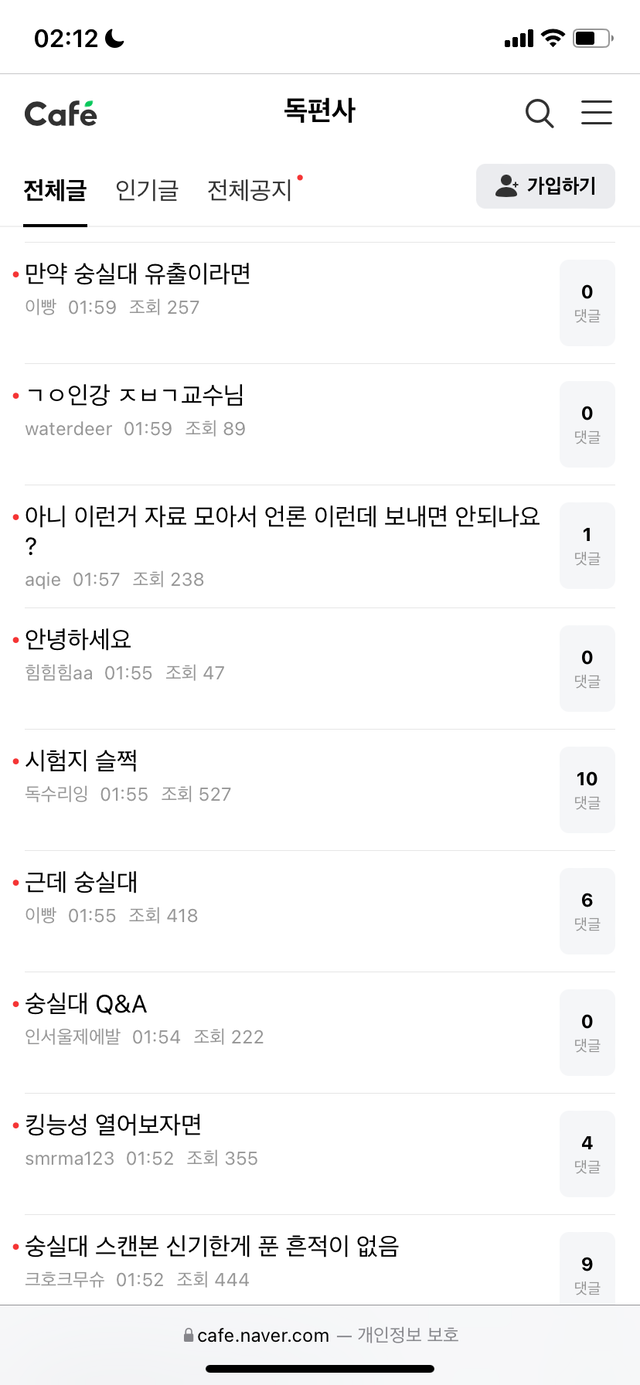Image resolution: width=640 pixels, height=1385 pixels.
Task: Open the post 근데 숭실대
Action: (x=81, y=882)
